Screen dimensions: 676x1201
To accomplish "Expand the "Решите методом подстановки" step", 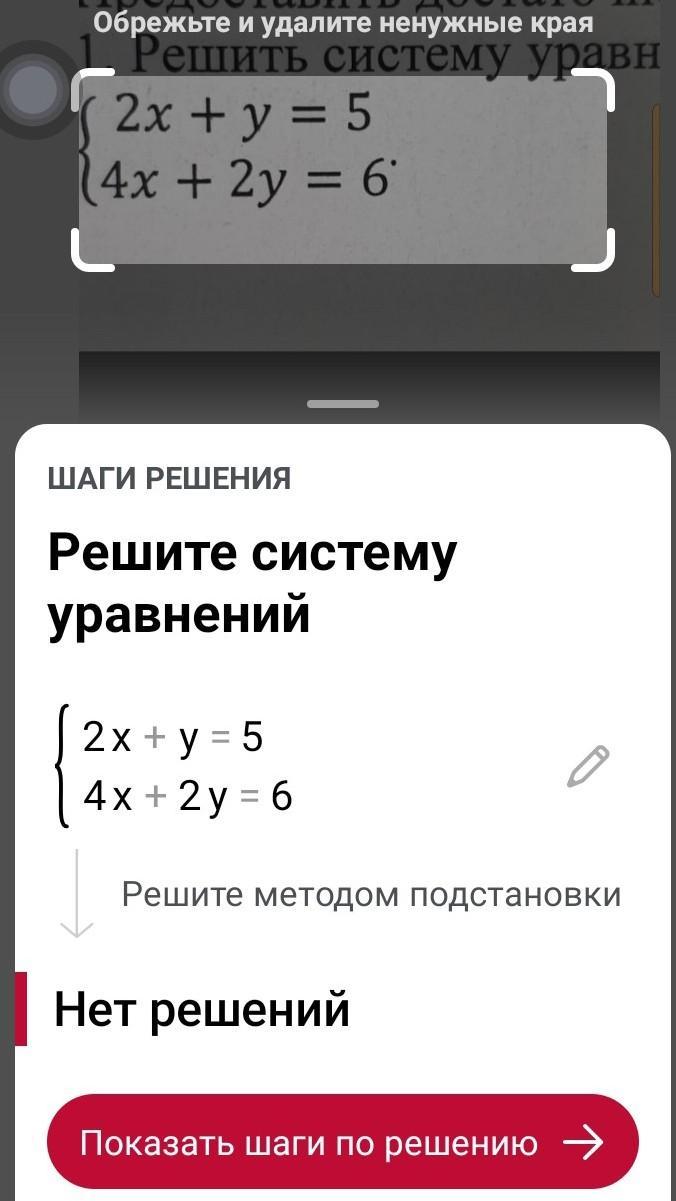I will pyautogui.click(x=370, y=894).
